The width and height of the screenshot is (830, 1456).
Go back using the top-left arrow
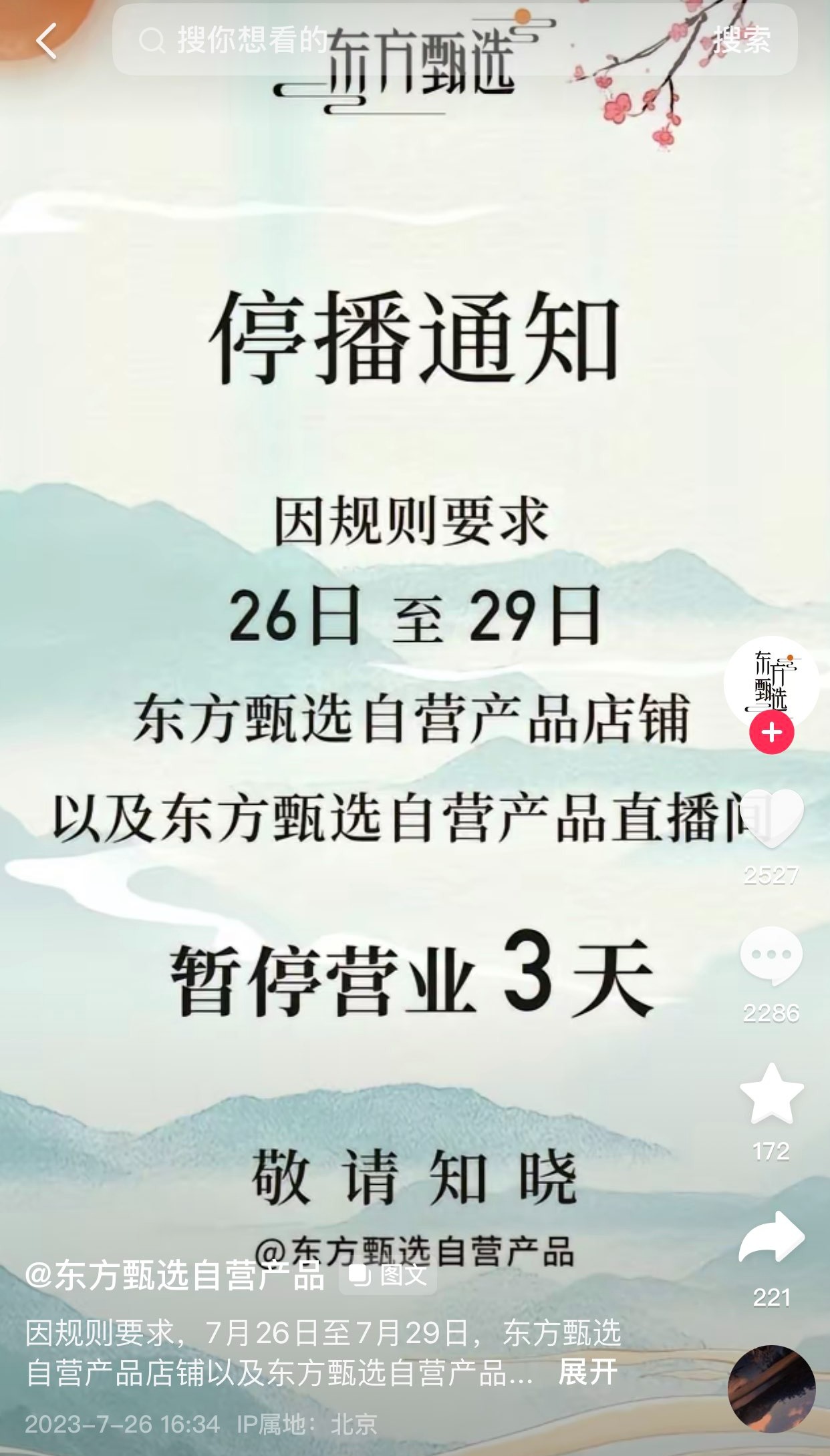point(47,41)
